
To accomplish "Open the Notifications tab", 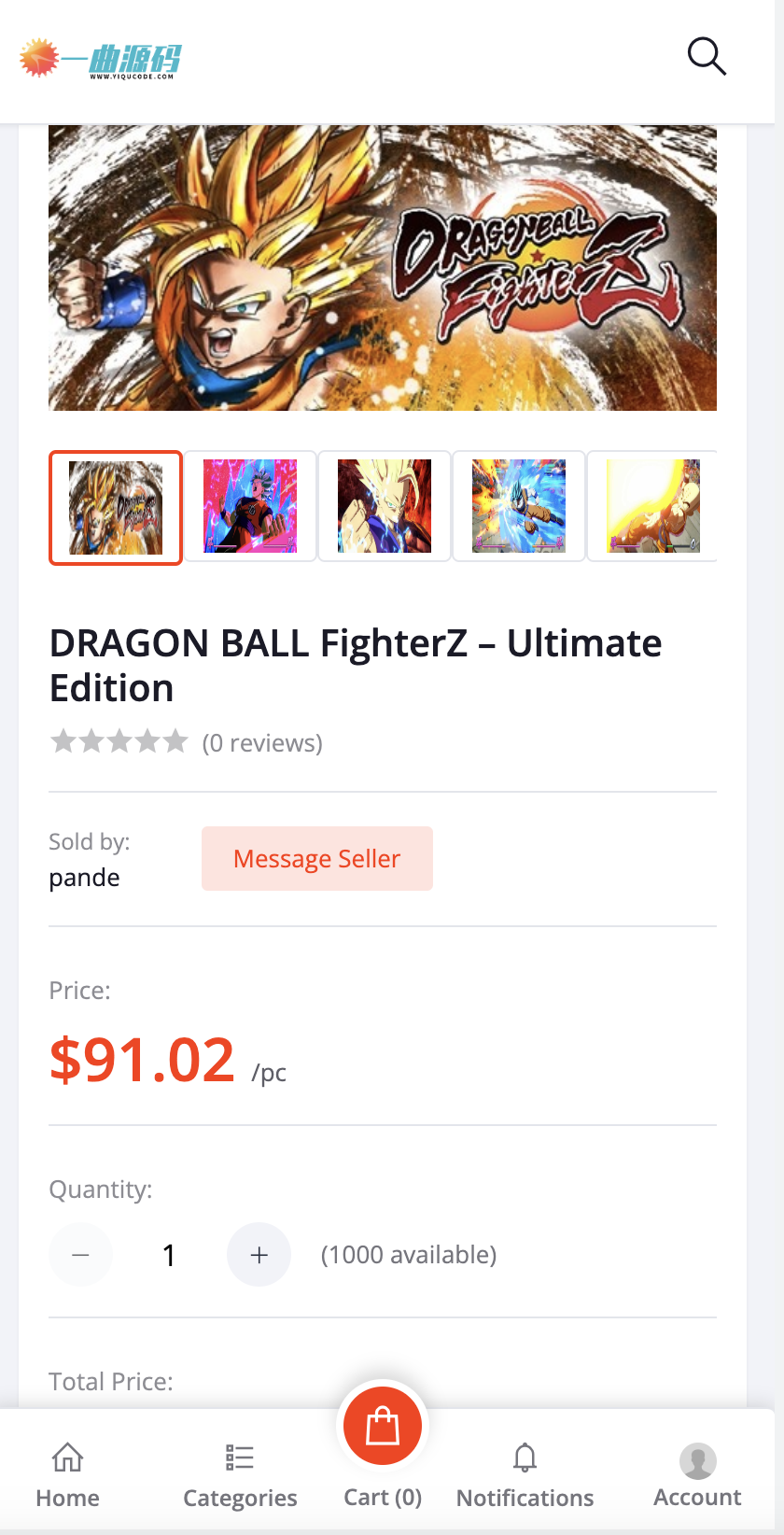I will (525, 1475).
